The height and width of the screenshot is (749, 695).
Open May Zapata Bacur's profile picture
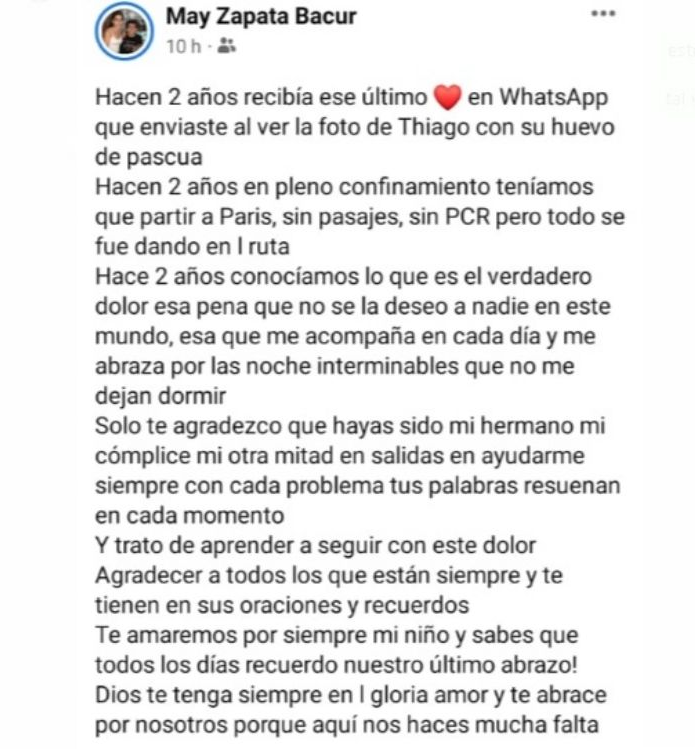point(124,31)
